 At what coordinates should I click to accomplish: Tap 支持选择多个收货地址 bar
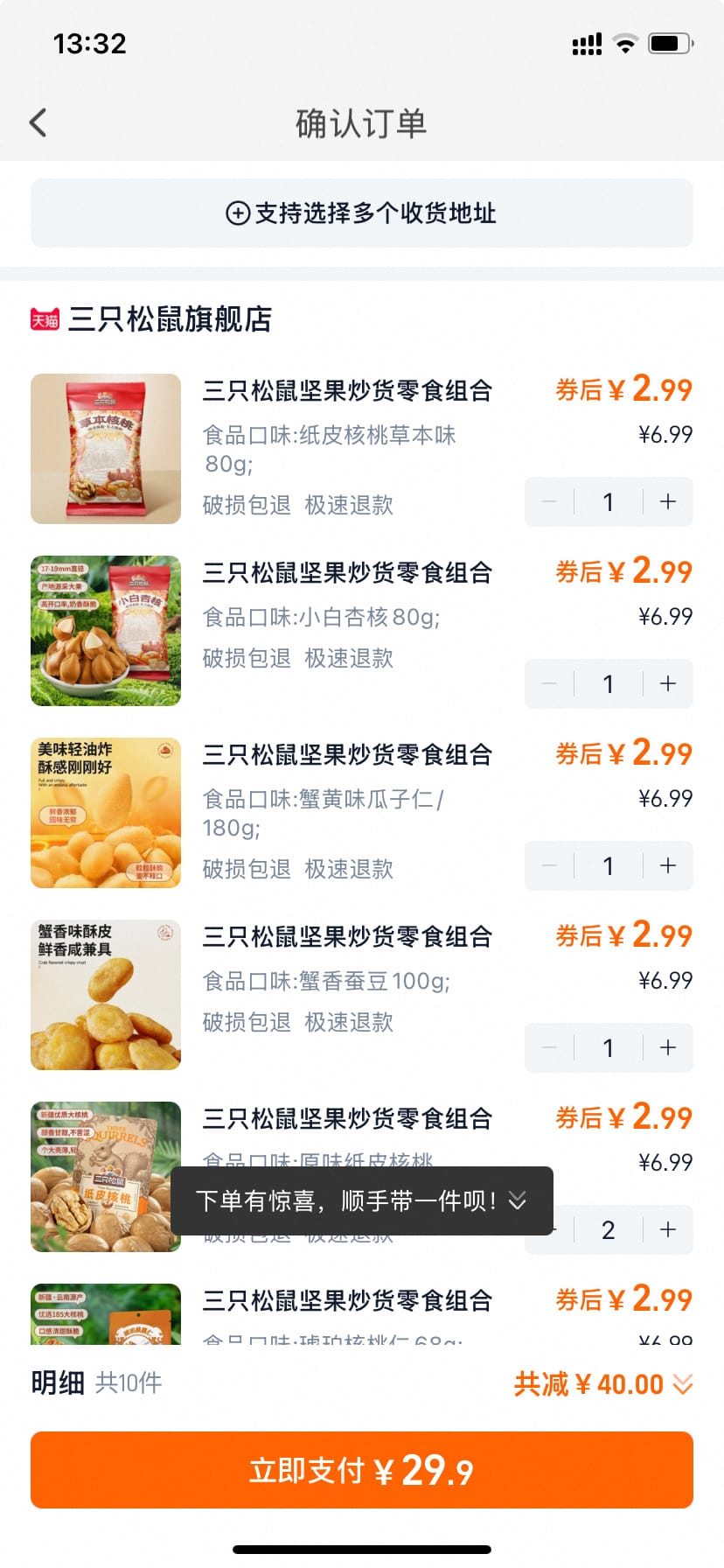click(x=362, y=213)
